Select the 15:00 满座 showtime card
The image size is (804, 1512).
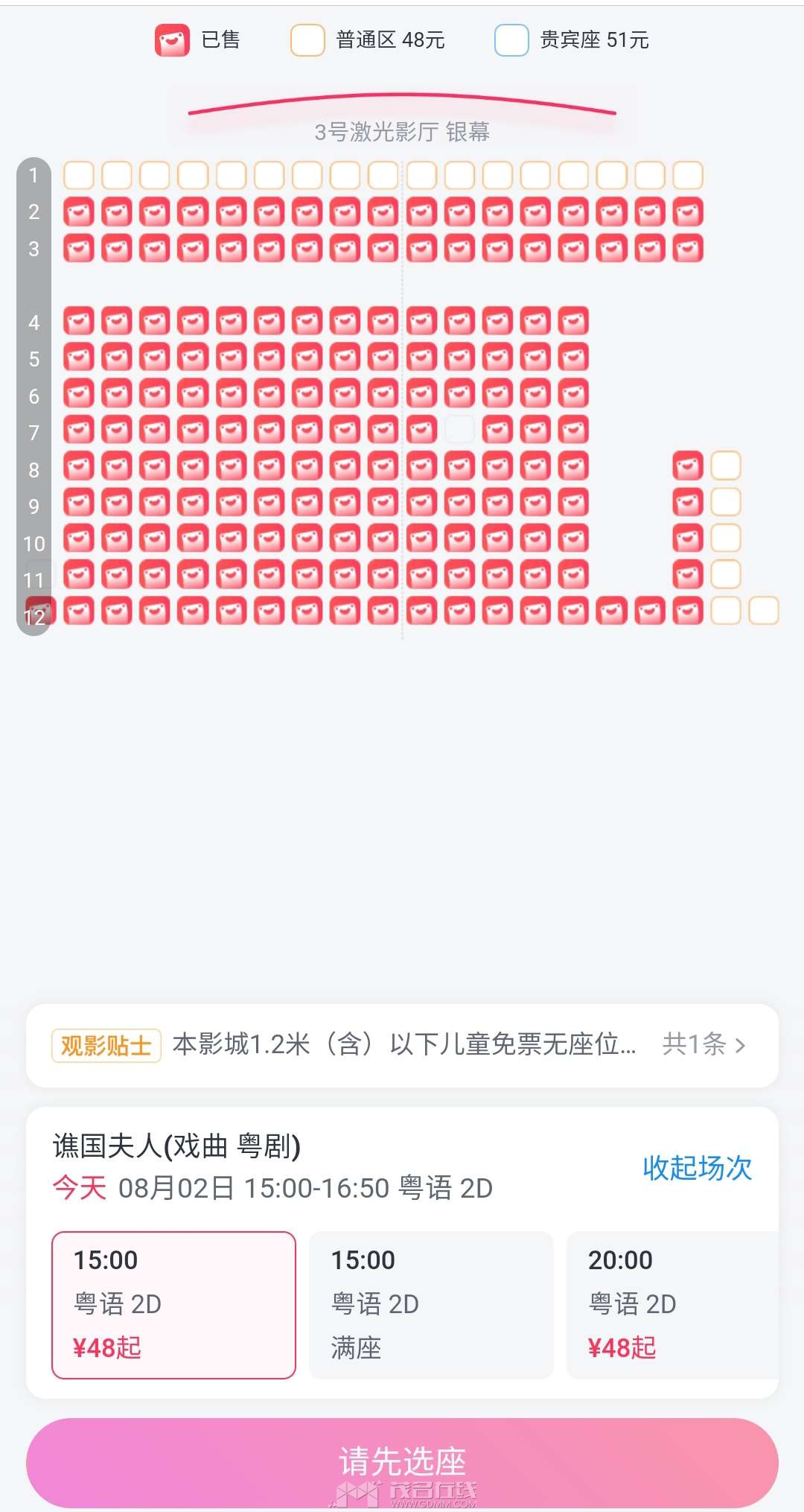point(431,1304)
